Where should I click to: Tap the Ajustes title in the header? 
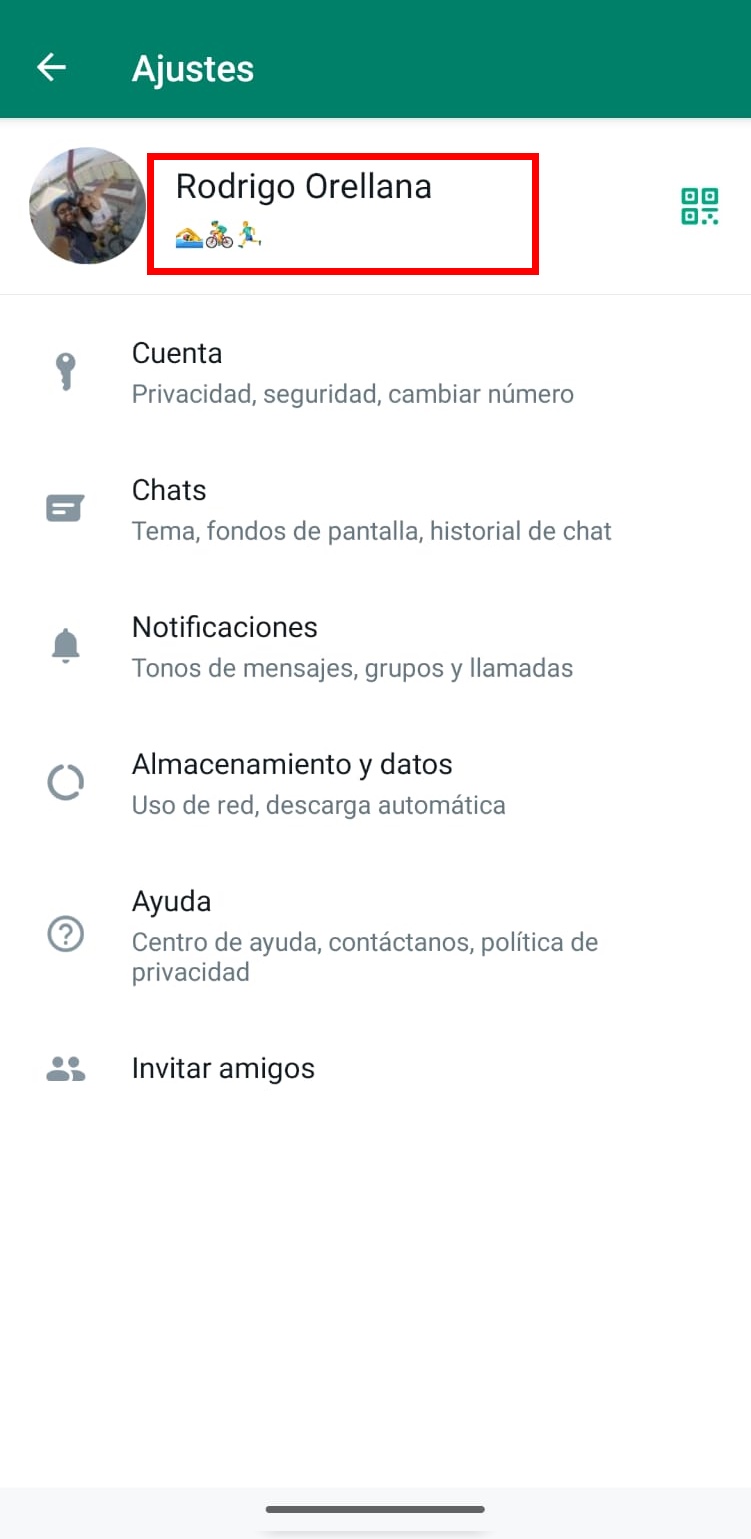(x=193, y=67)
